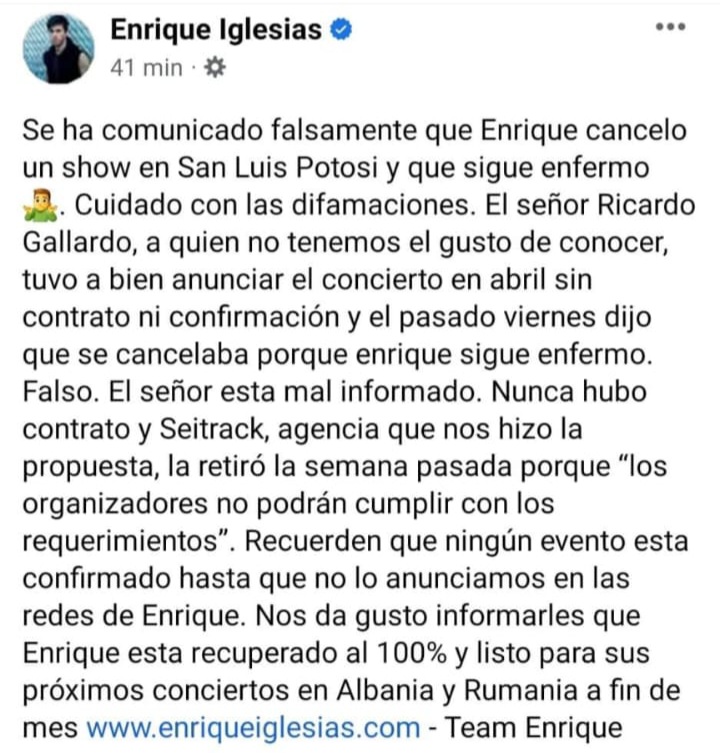This screenshot has width=720, height=753.
Task: Open the post's three-dot options menu
Action: coord(669,28)
